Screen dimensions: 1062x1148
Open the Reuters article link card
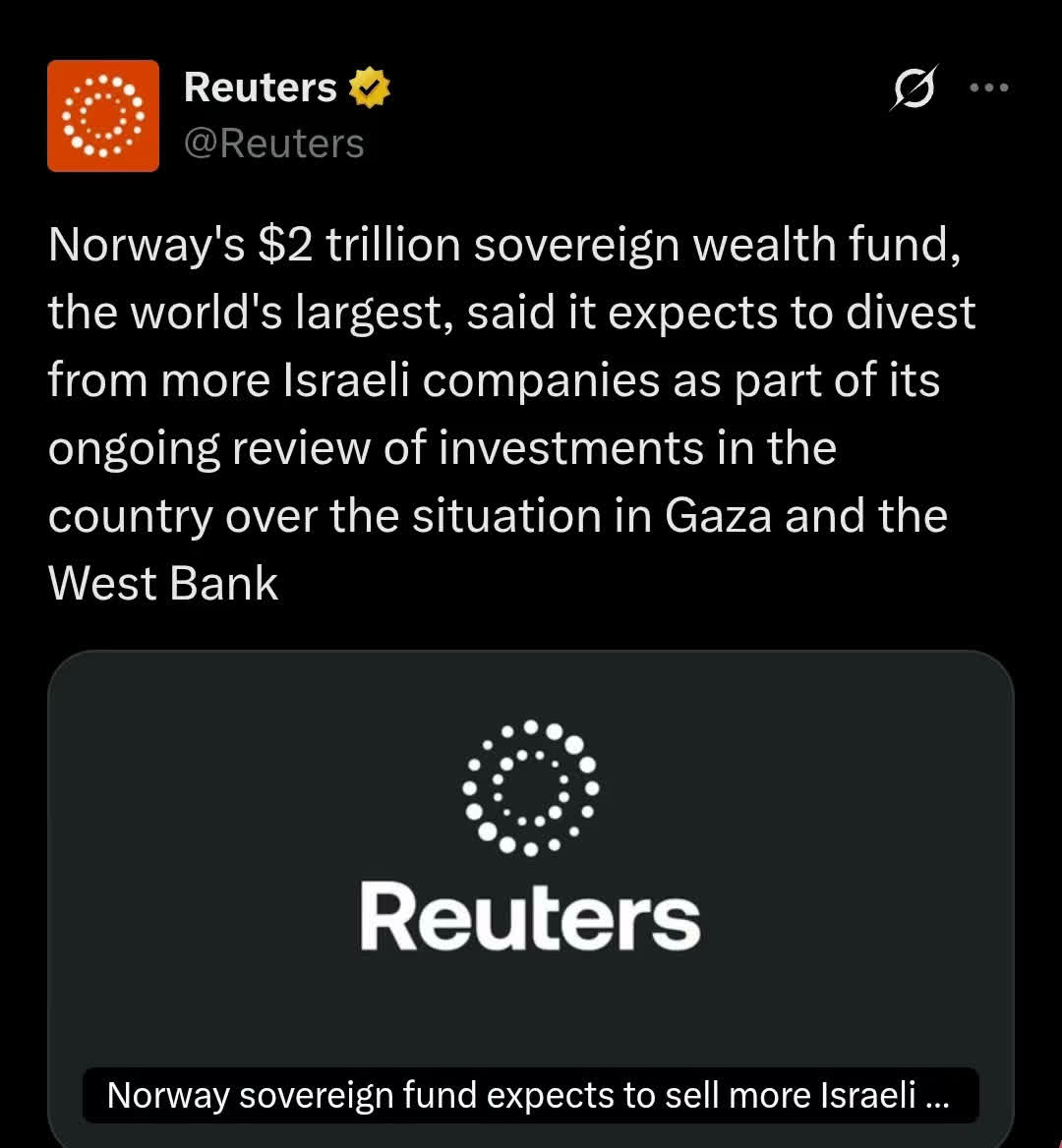(x=531, y=885)
